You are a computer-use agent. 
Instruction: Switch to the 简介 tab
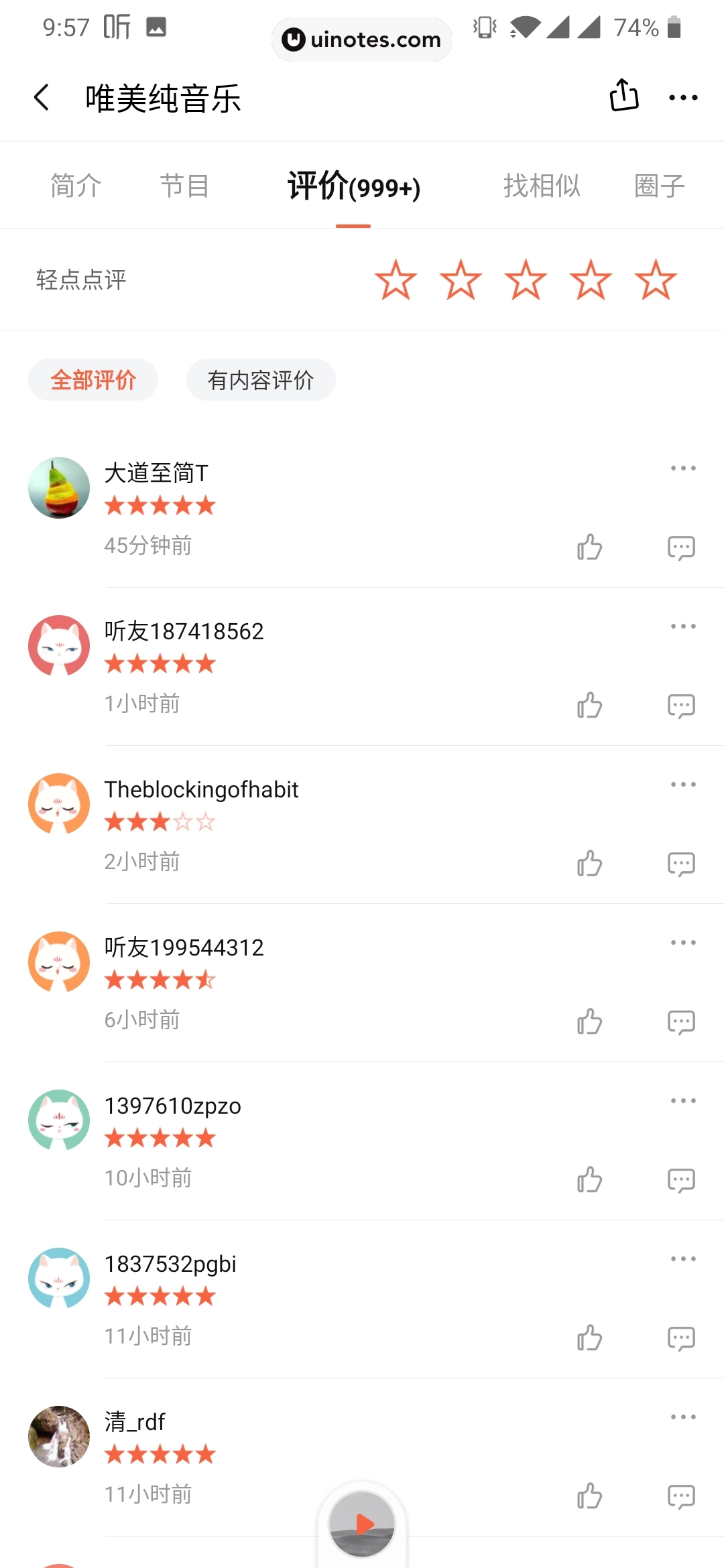coord(76,186)
